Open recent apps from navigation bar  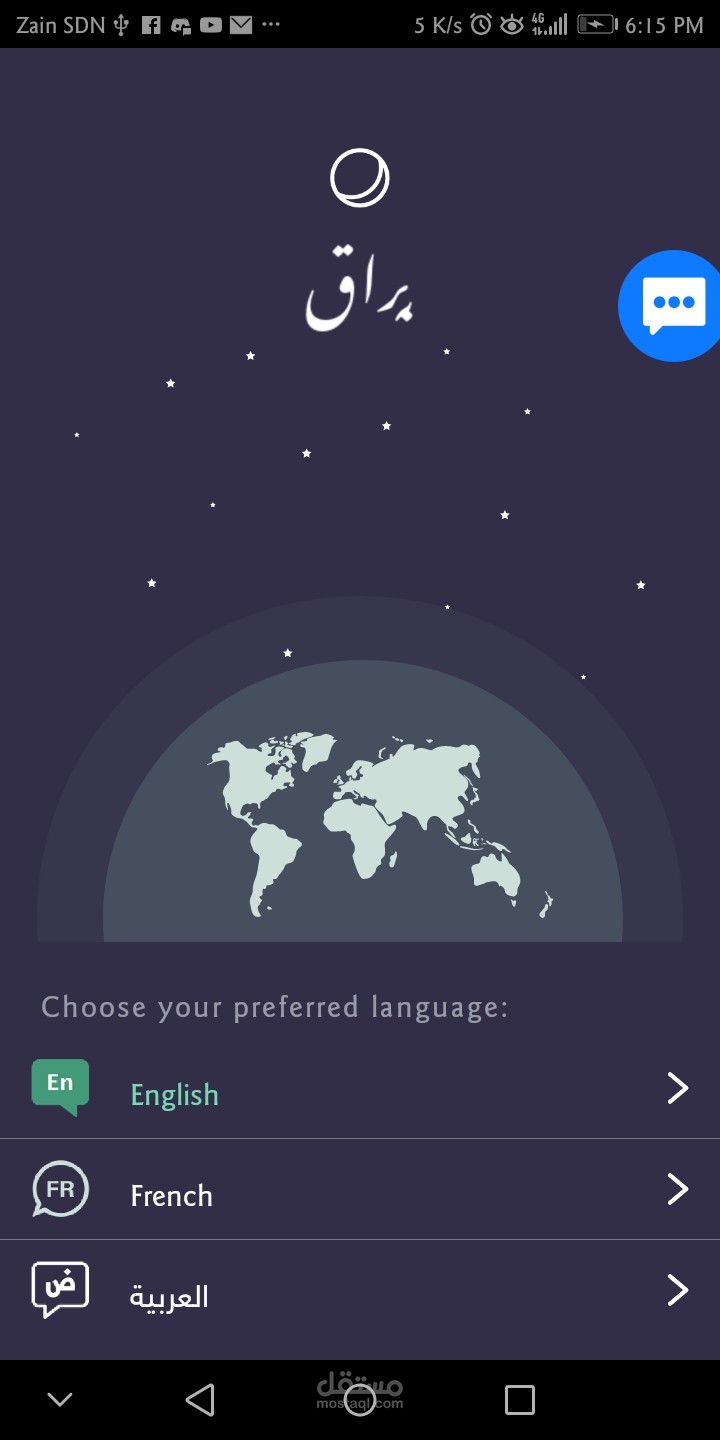pyautogui.click(x=519, y=1399)
